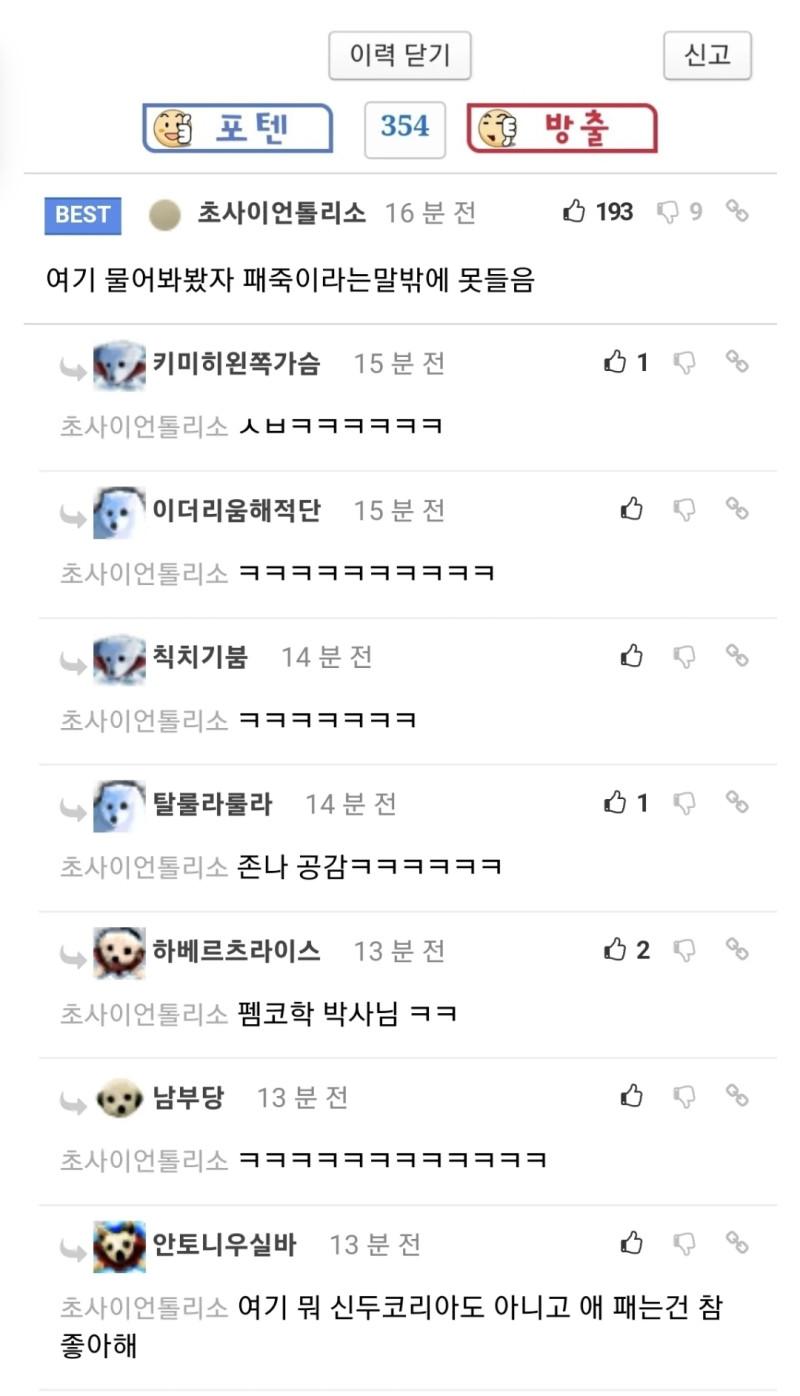Copy link of 초사이언톨리소's comment

coord(737,212)
